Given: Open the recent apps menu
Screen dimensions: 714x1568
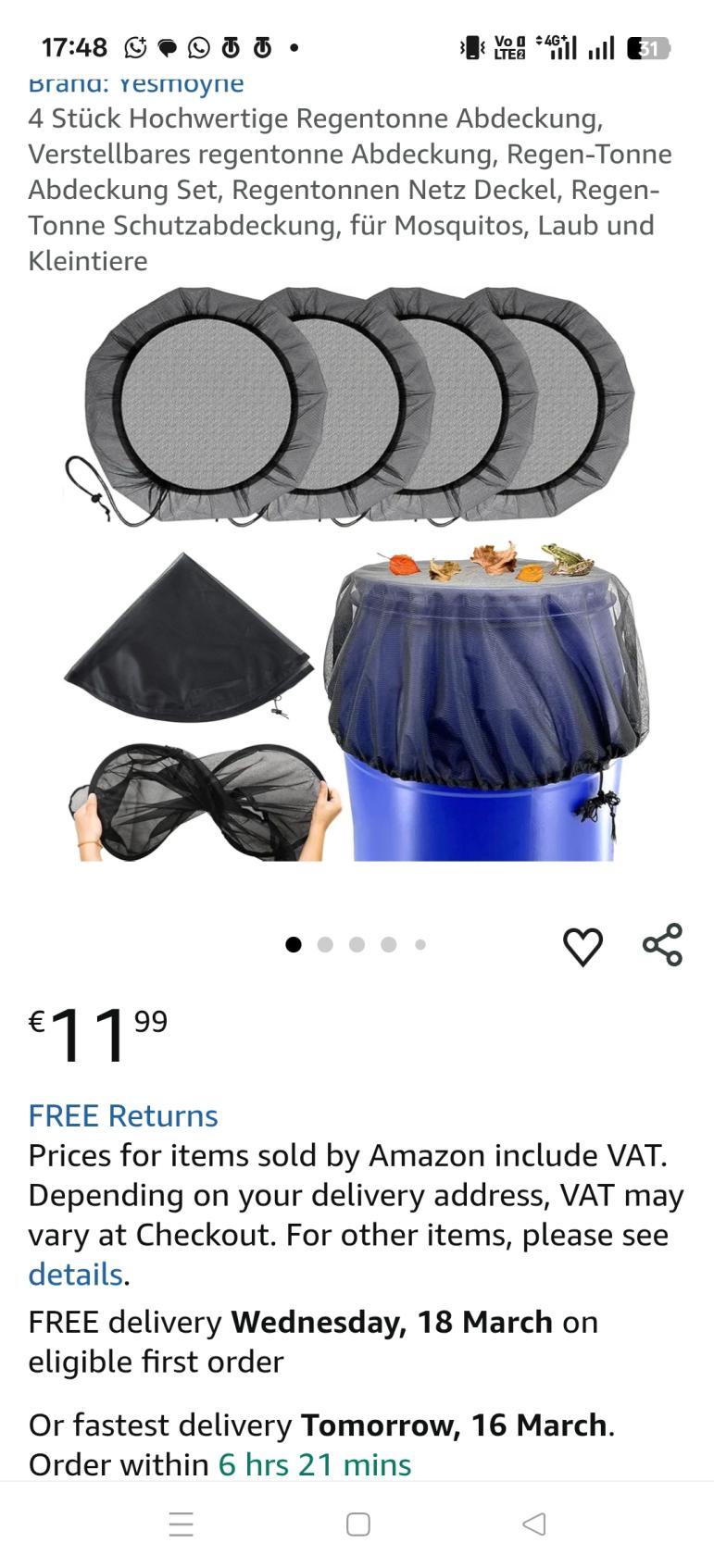Looking at the screenshot, I should pyautogui.click(x=182, y=1524).
